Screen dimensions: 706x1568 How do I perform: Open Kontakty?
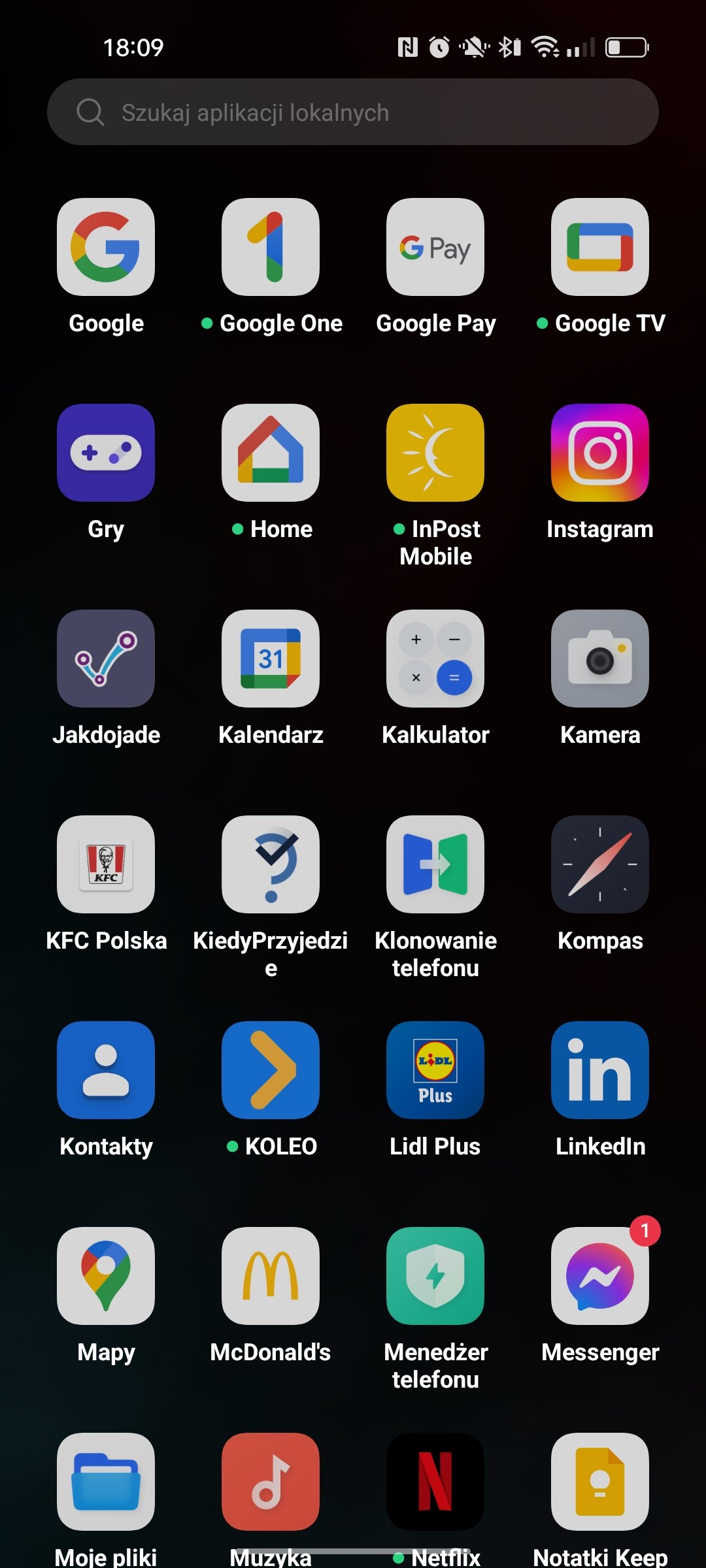pos(106,1070)
